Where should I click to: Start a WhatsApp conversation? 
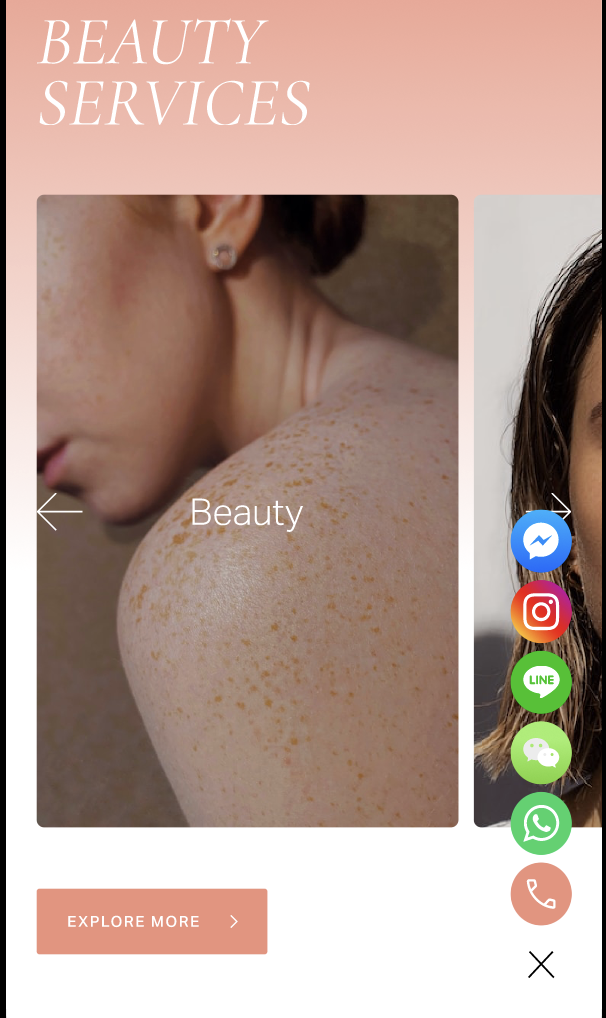[541, 823]
